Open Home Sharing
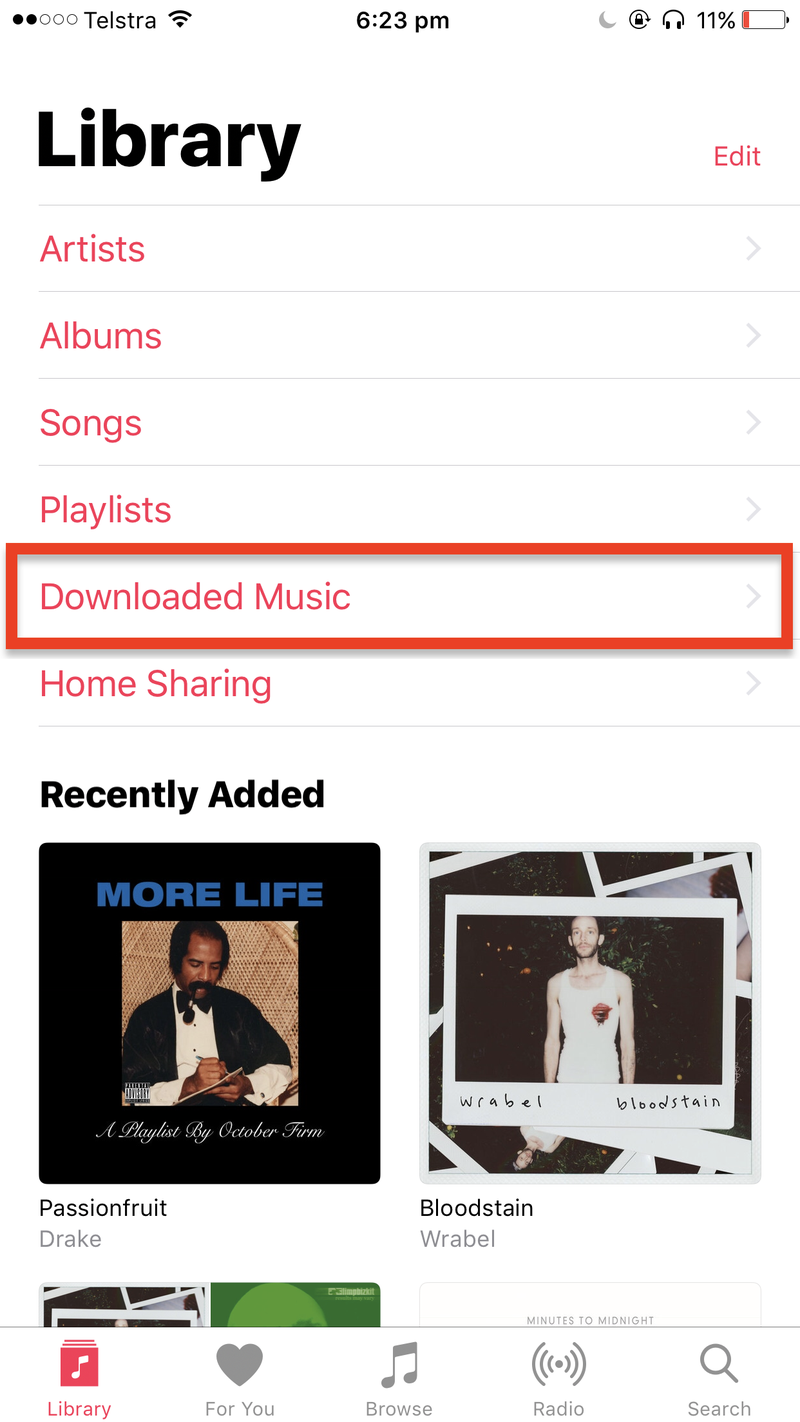The width and height of the screenshot is (800, 1422). pos(400,684)
